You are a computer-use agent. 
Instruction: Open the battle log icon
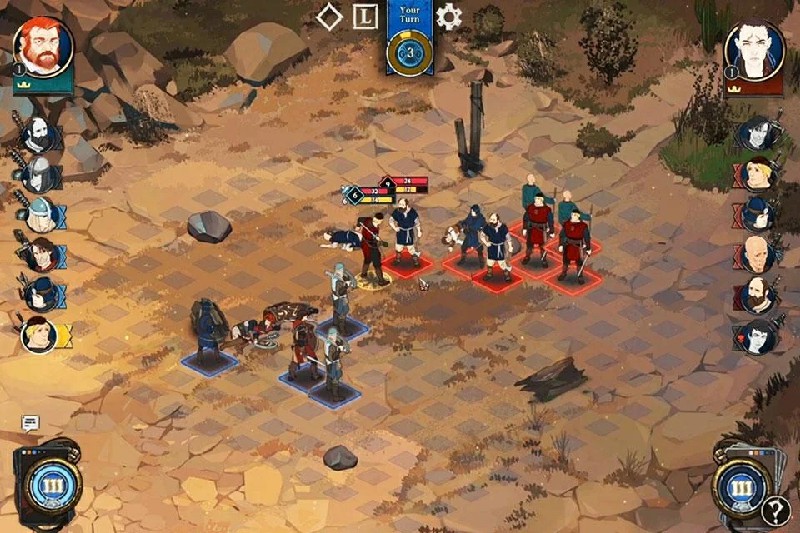(364, 16)
